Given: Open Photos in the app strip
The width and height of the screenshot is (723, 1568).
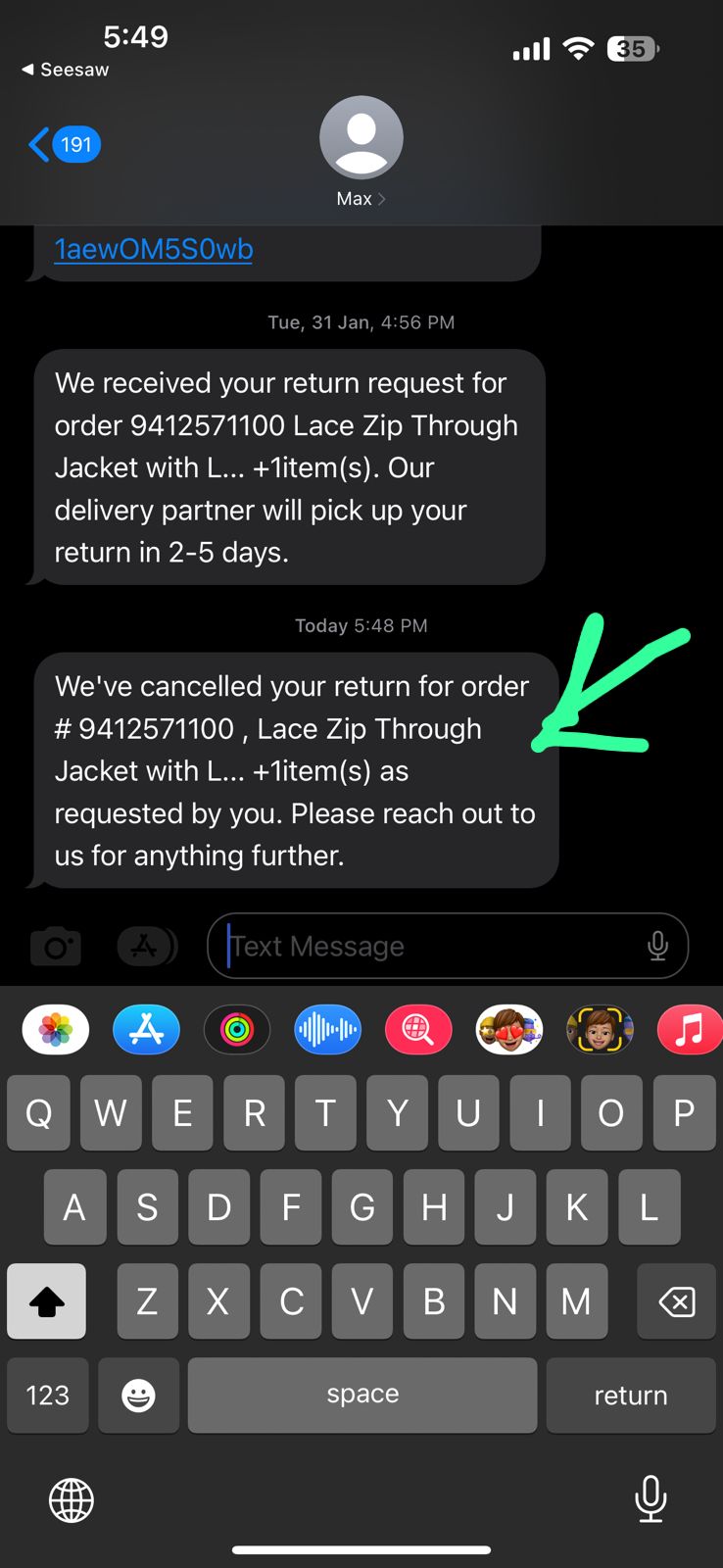Looking at the screenshot, I should click(56, 1030).
